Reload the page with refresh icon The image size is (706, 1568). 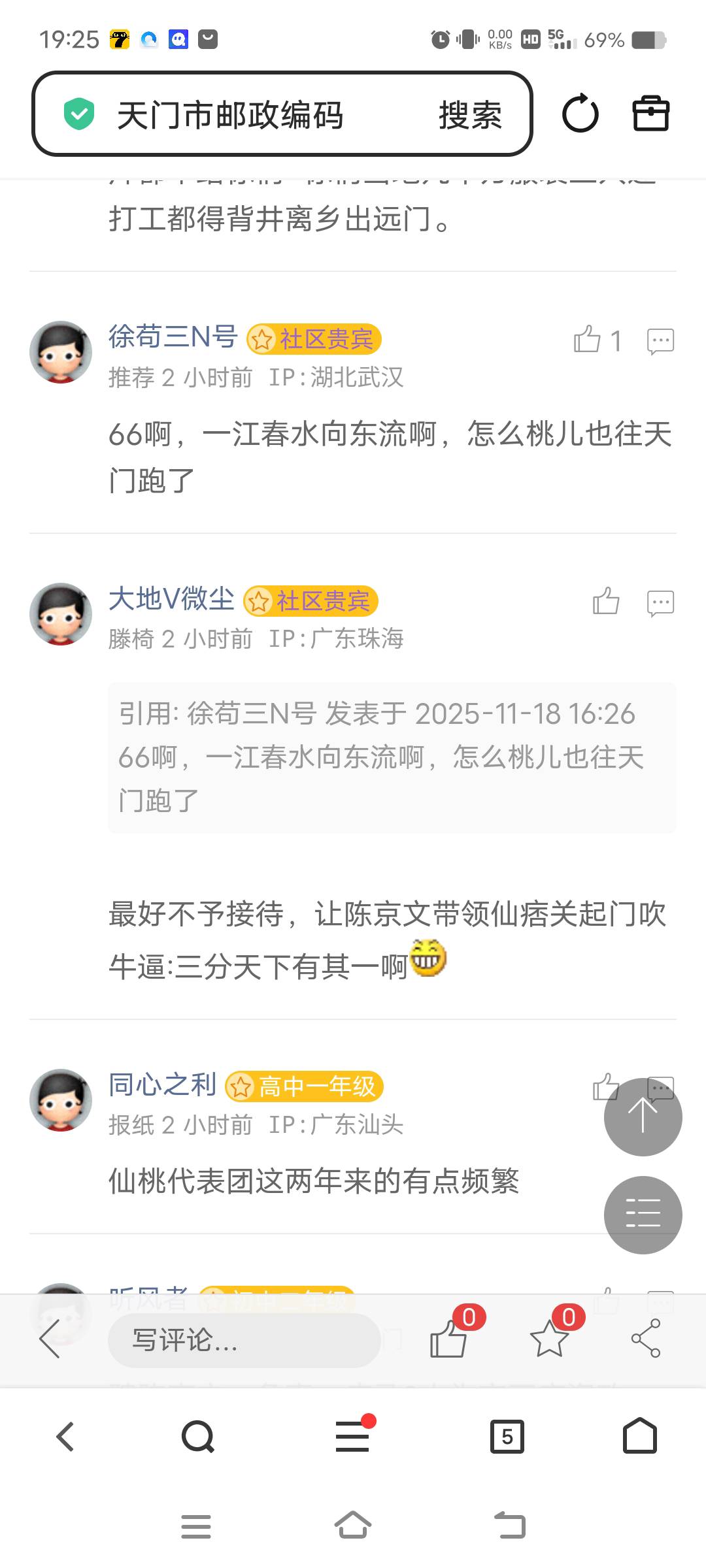(x=580, y=114)
